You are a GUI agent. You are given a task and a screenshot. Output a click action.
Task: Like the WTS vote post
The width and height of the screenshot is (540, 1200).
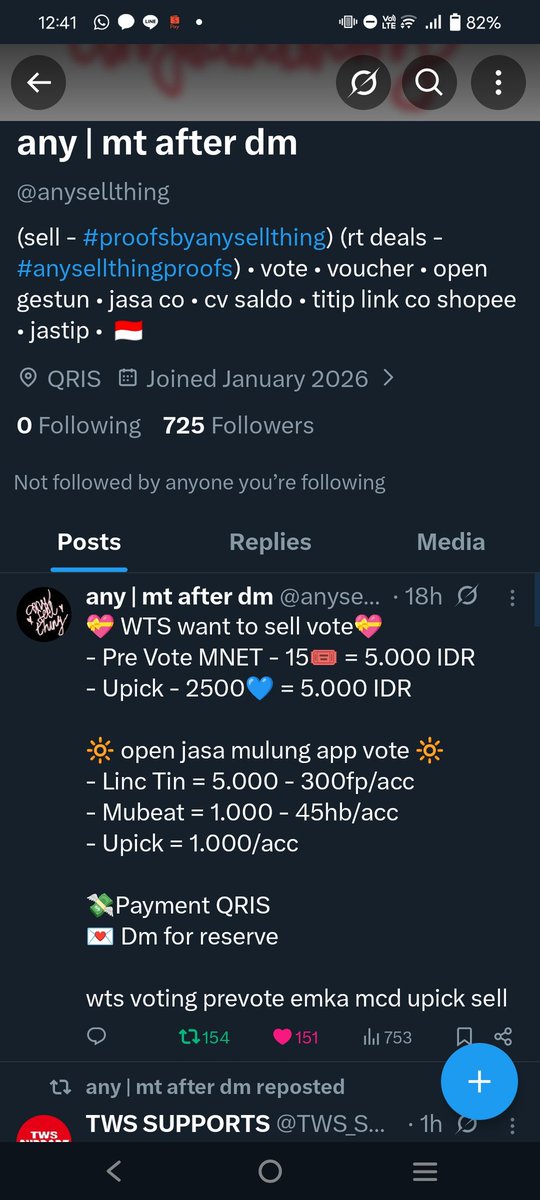tap(295, 1037)
